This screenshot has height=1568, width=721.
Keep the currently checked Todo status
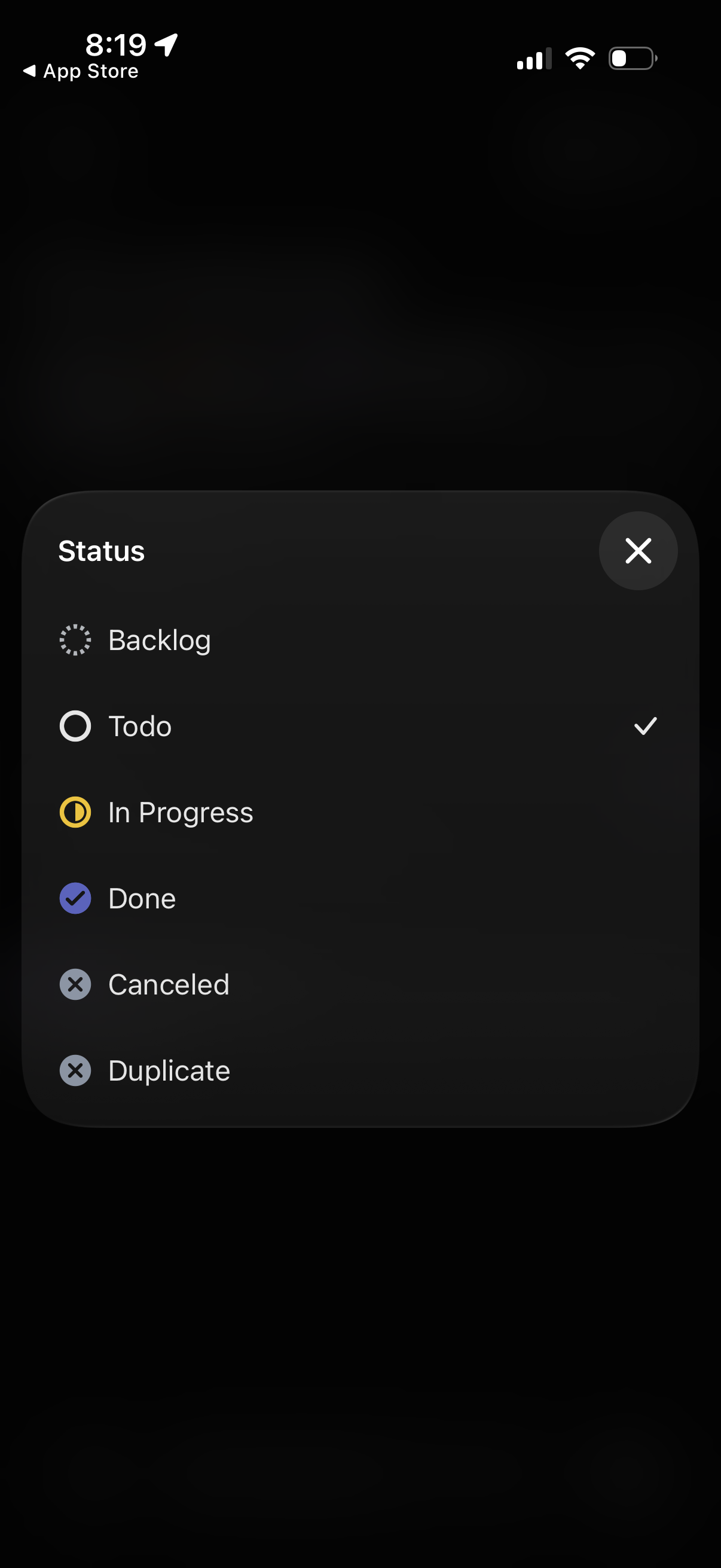(x=139, y=725)
